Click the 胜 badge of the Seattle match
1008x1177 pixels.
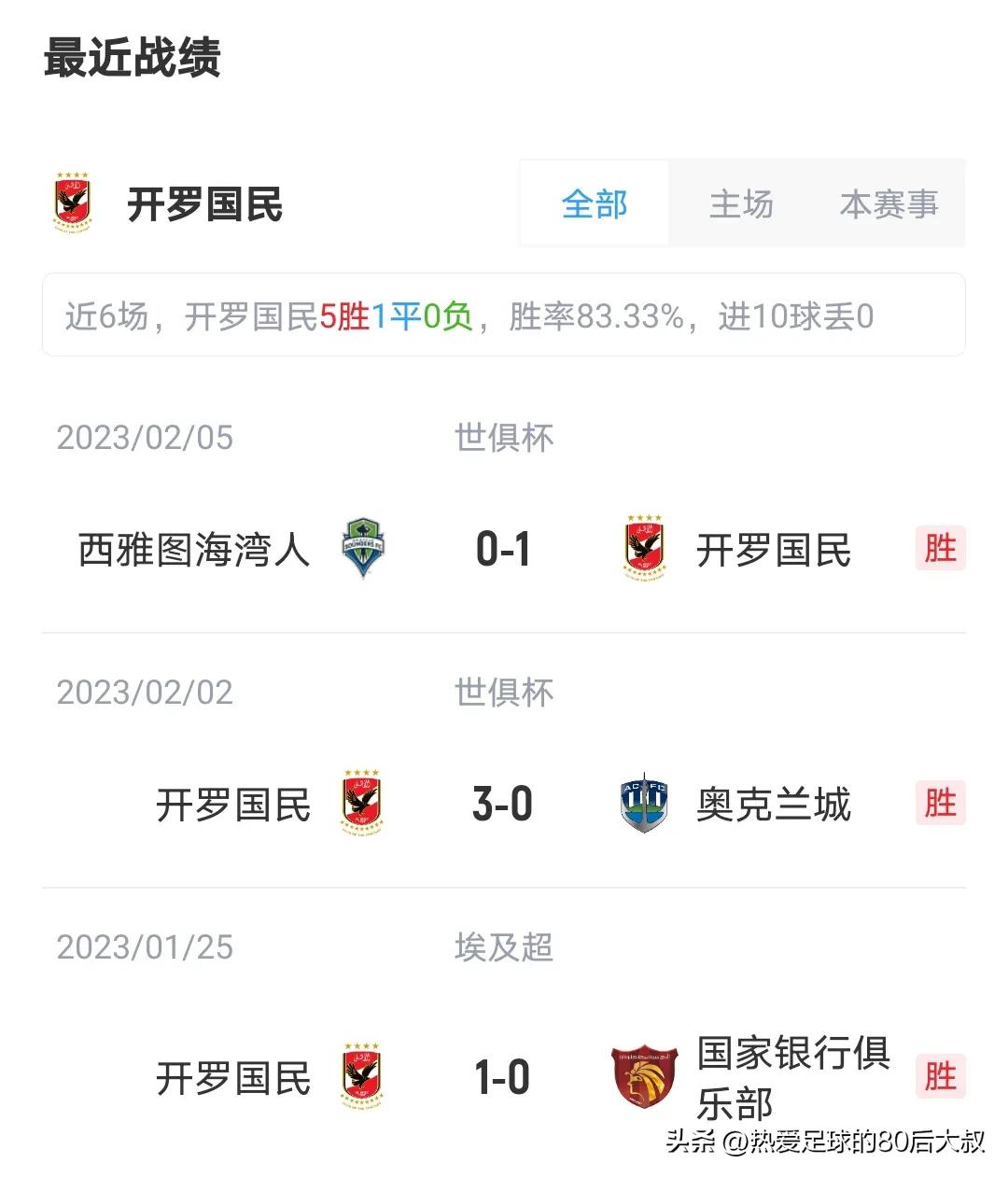click(940, 551)
